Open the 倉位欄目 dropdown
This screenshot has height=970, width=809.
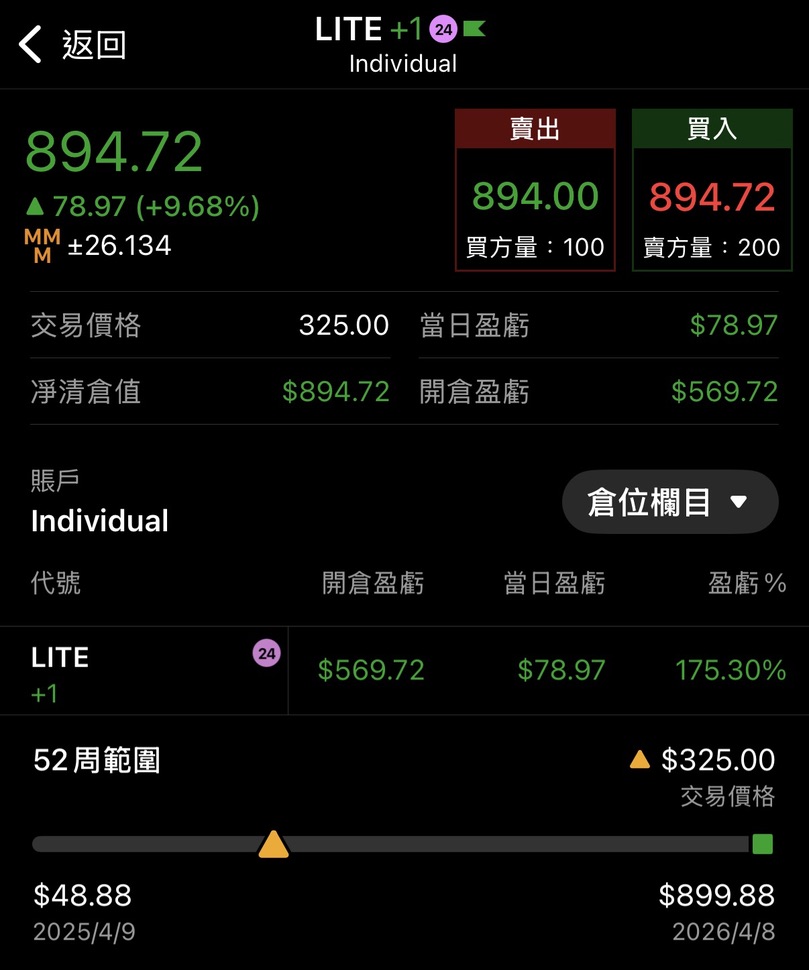(x=669, y=502)
